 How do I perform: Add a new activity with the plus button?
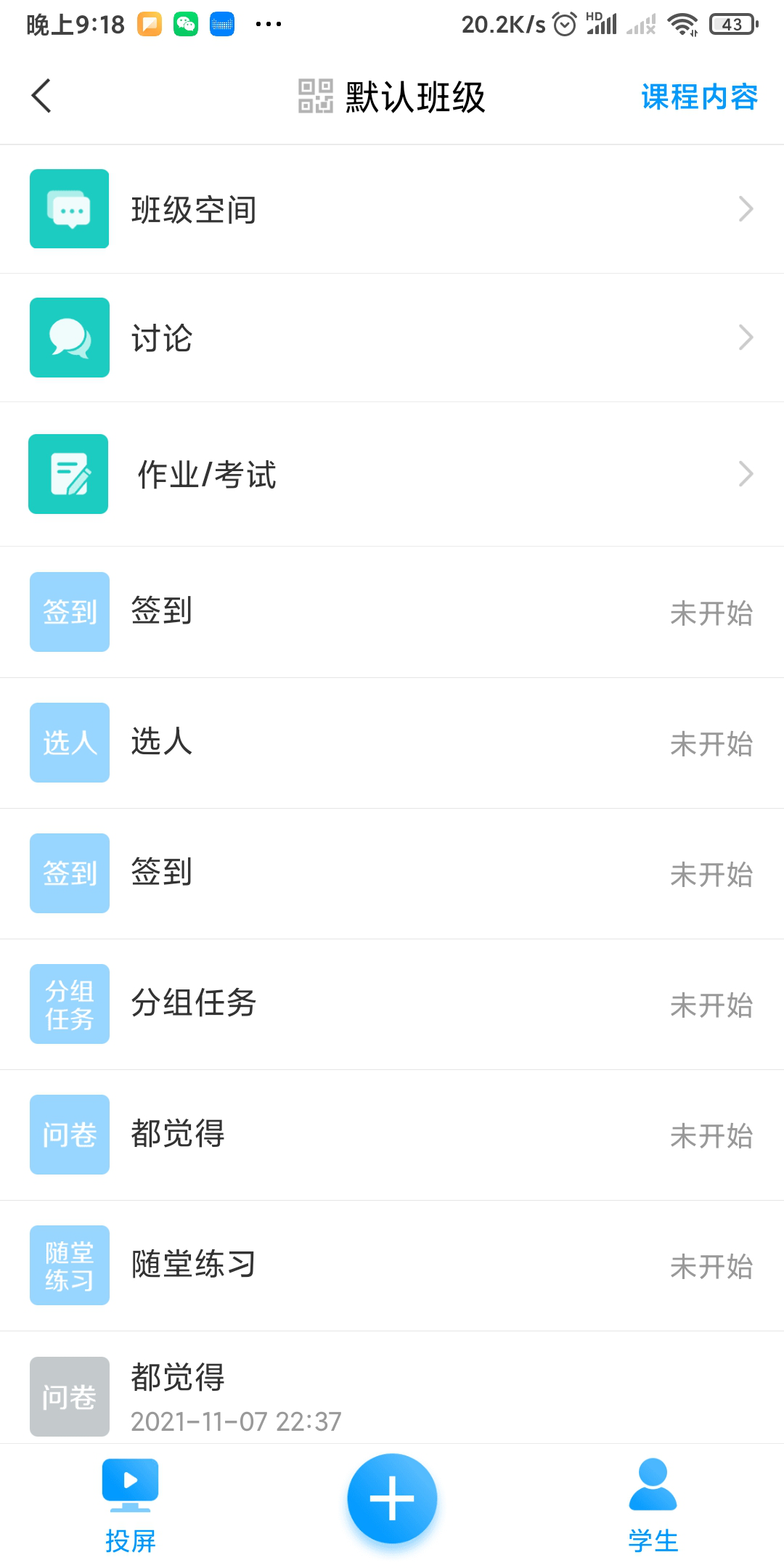tap(392, 1498)
